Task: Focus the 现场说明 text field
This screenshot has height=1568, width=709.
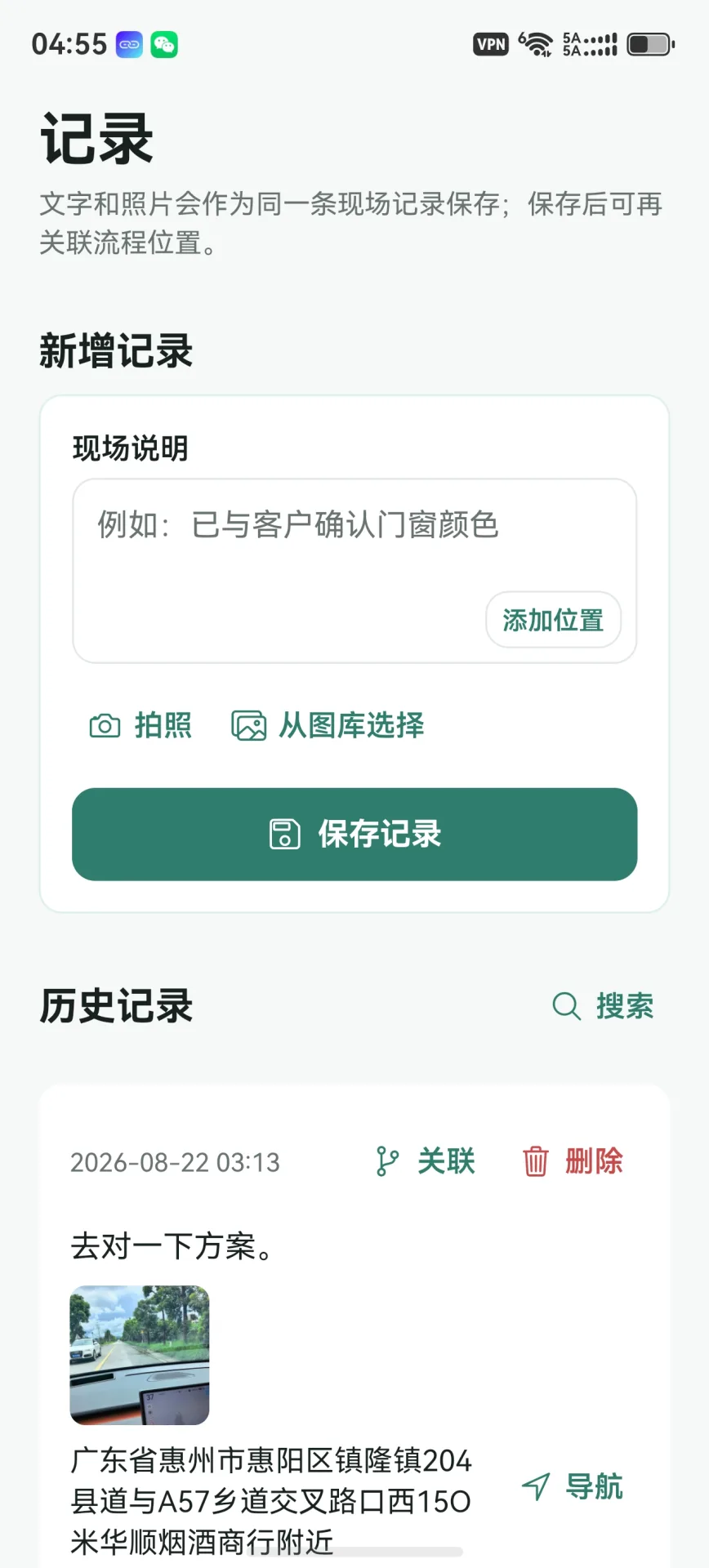Action: pos(354,570)
